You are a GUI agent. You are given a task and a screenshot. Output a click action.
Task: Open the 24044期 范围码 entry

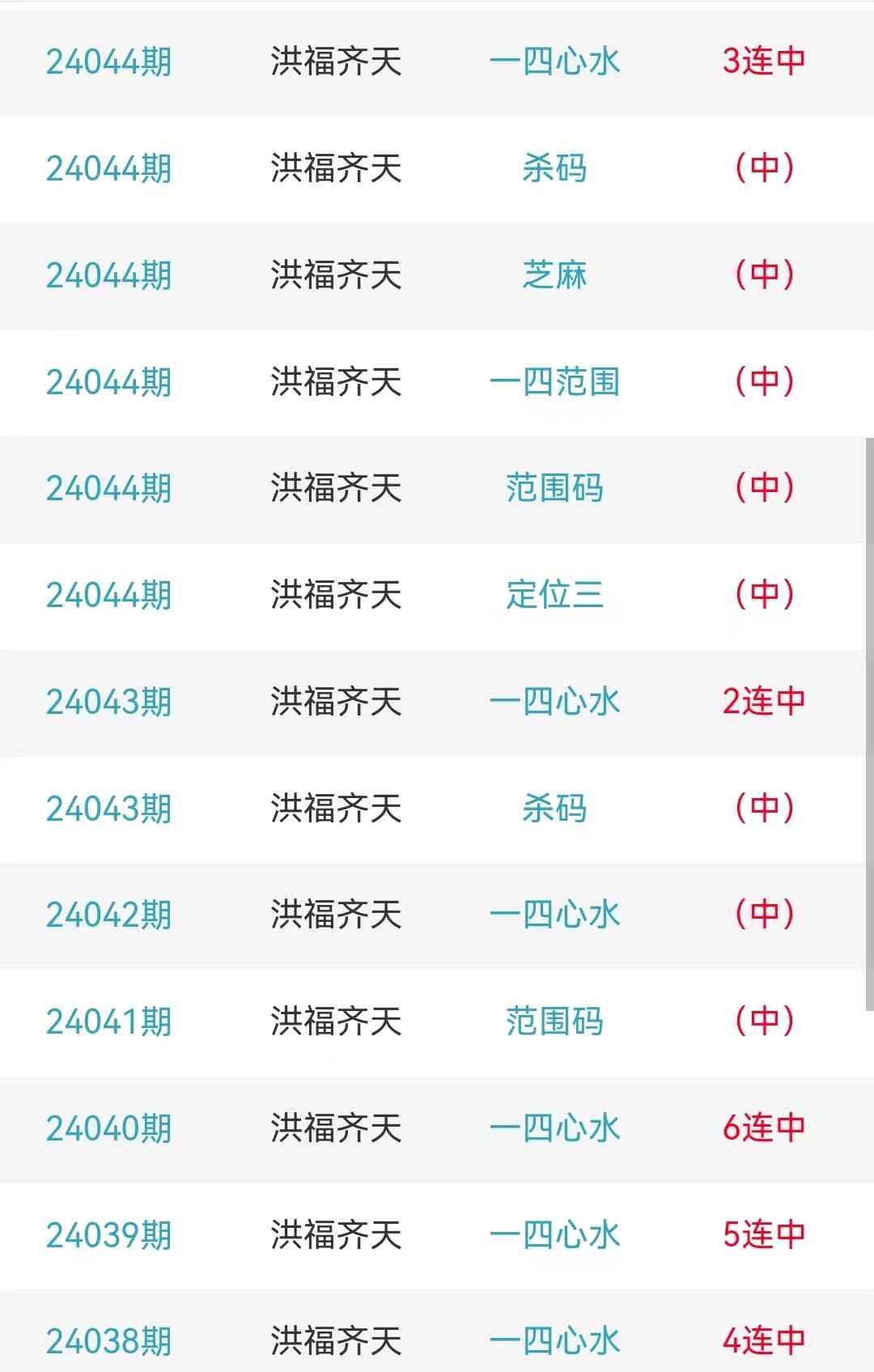pyautogui.click(x=554, y=488)
